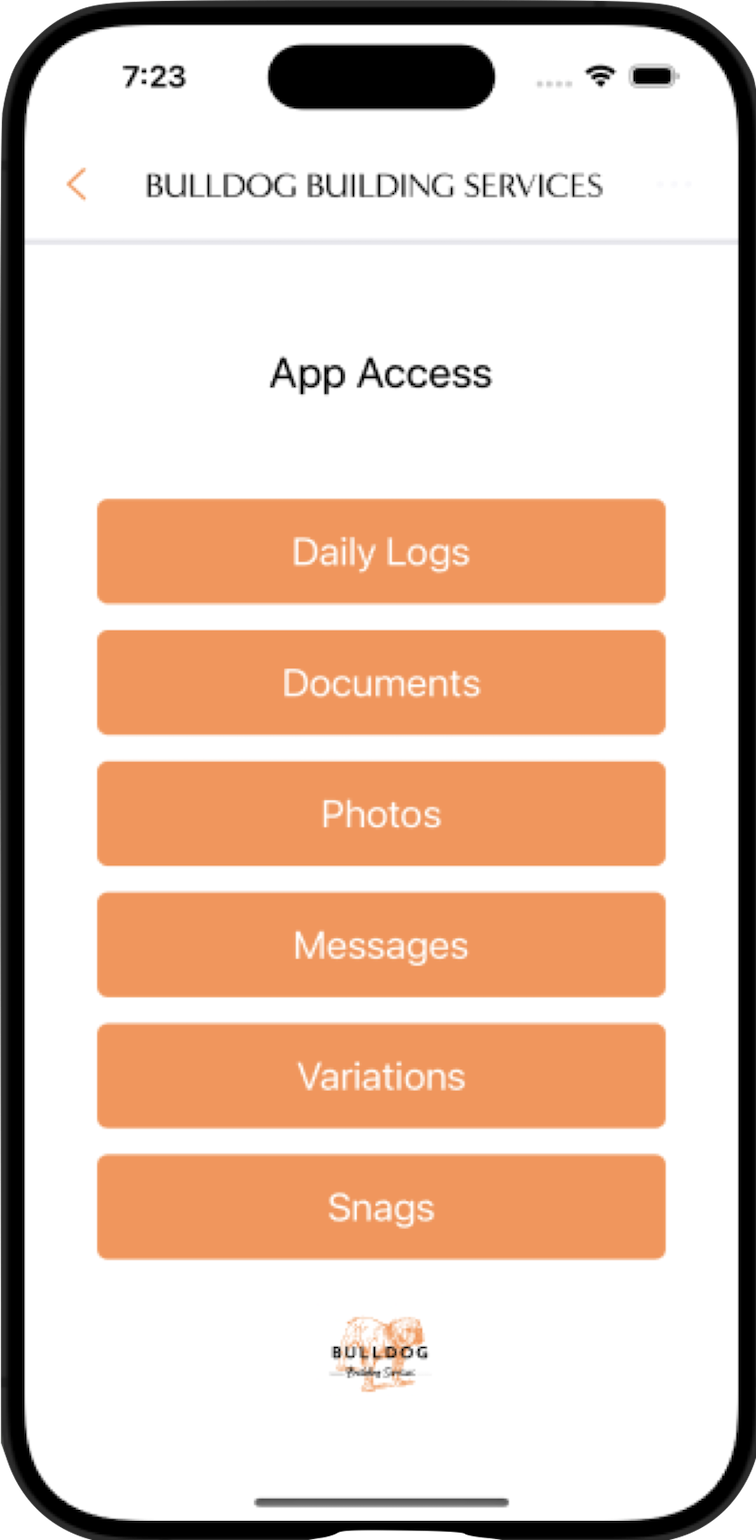
Task: Navigate back using the header arrow
Action: [x=77, y=186]
